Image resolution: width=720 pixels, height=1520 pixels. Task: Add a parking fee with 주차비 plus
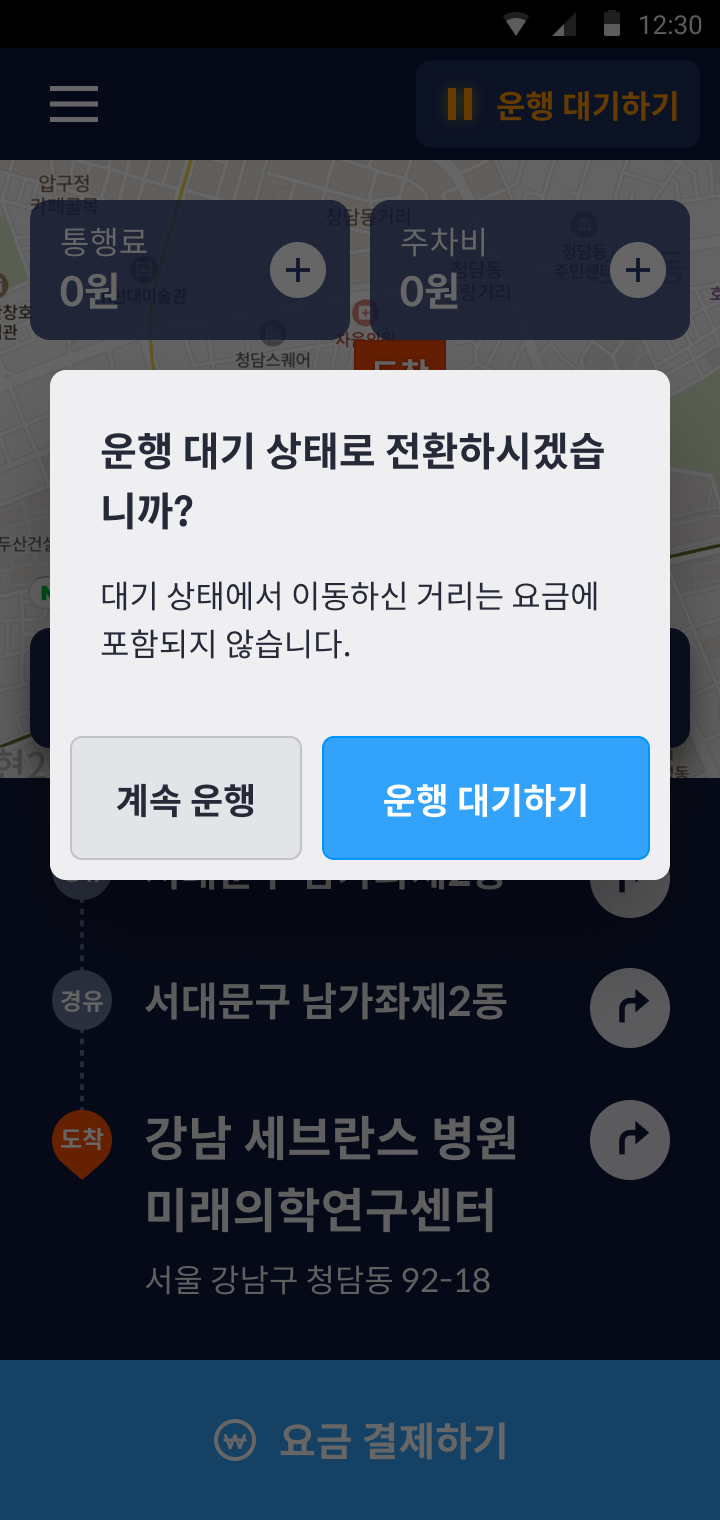[x=638, y=270]
